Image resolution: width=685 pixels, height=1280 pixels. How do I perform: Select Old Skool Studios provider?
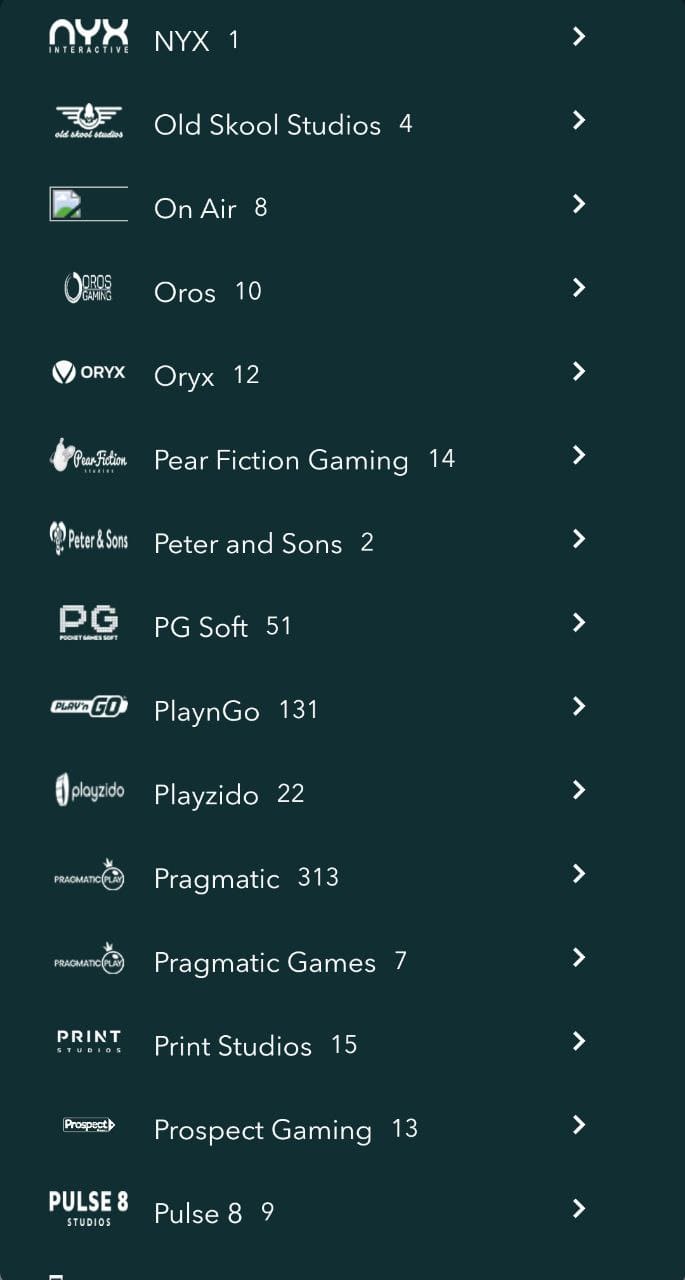point(267,124)
